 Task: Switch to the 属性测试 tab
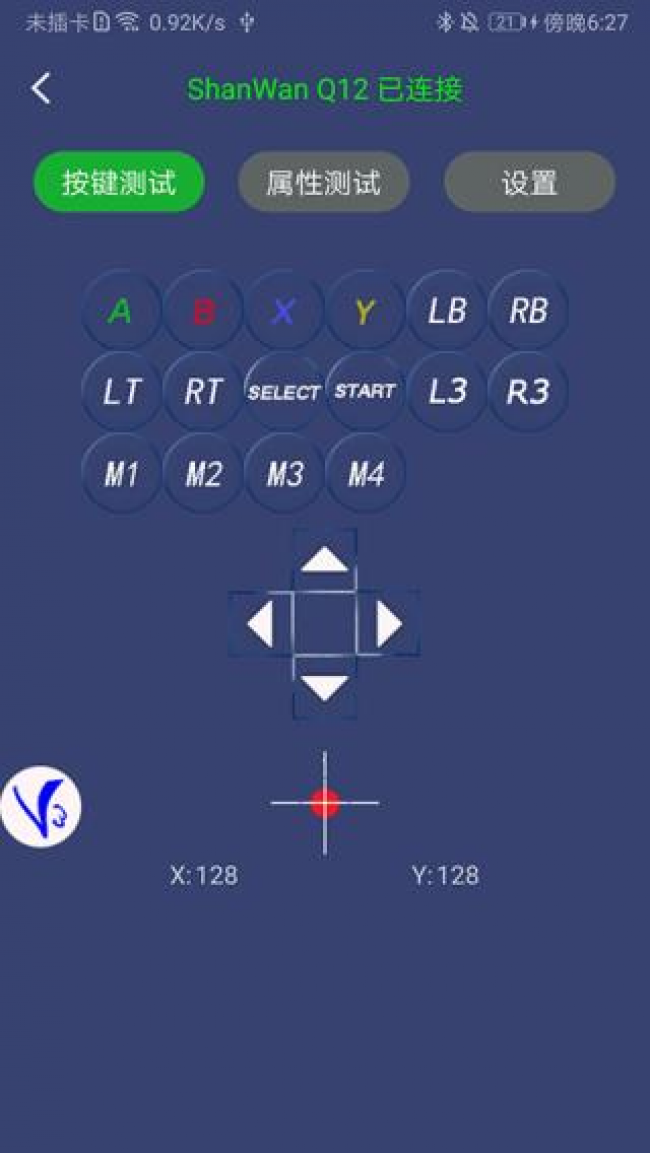[x=323, y=182]
